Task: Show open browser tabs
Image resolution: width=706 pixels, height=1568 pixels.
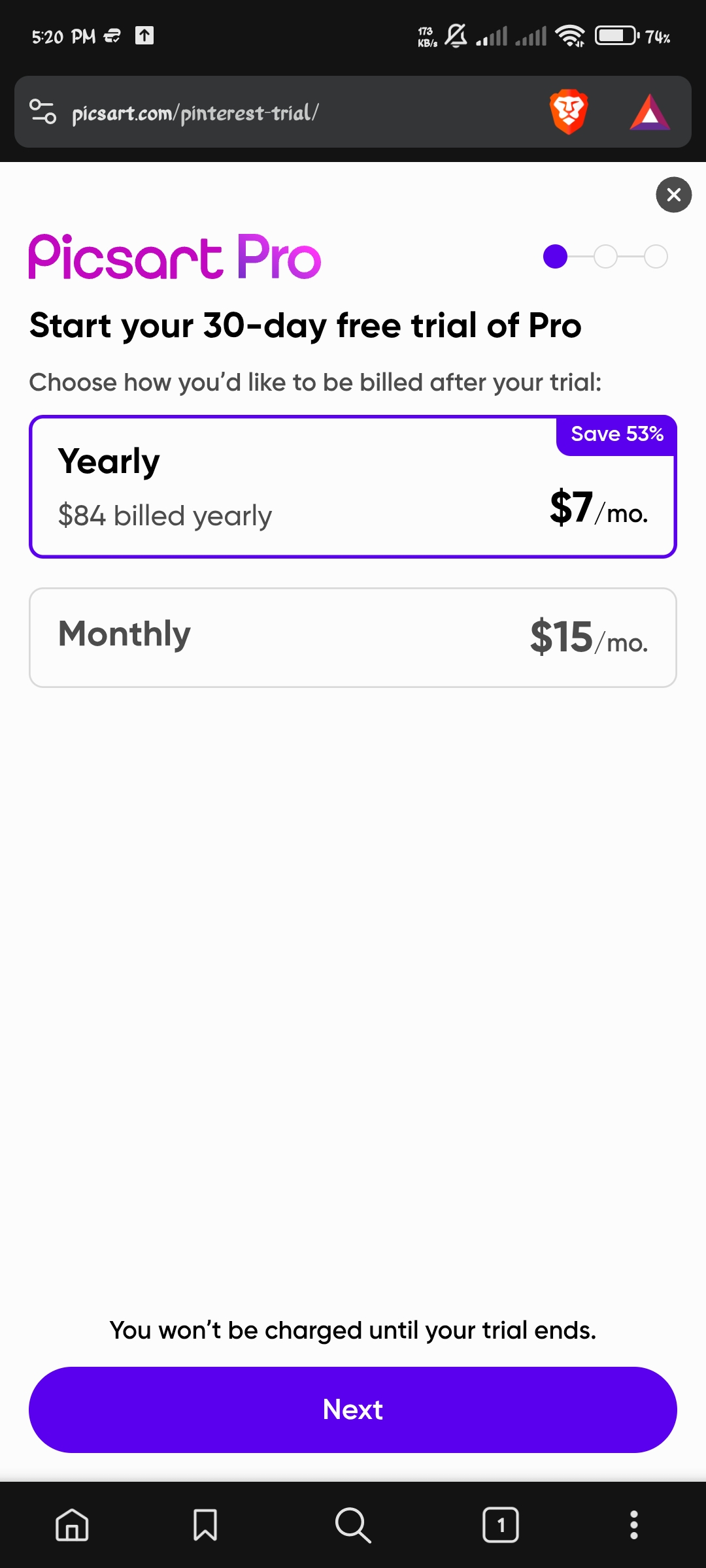Action: tap(501, 1525)
